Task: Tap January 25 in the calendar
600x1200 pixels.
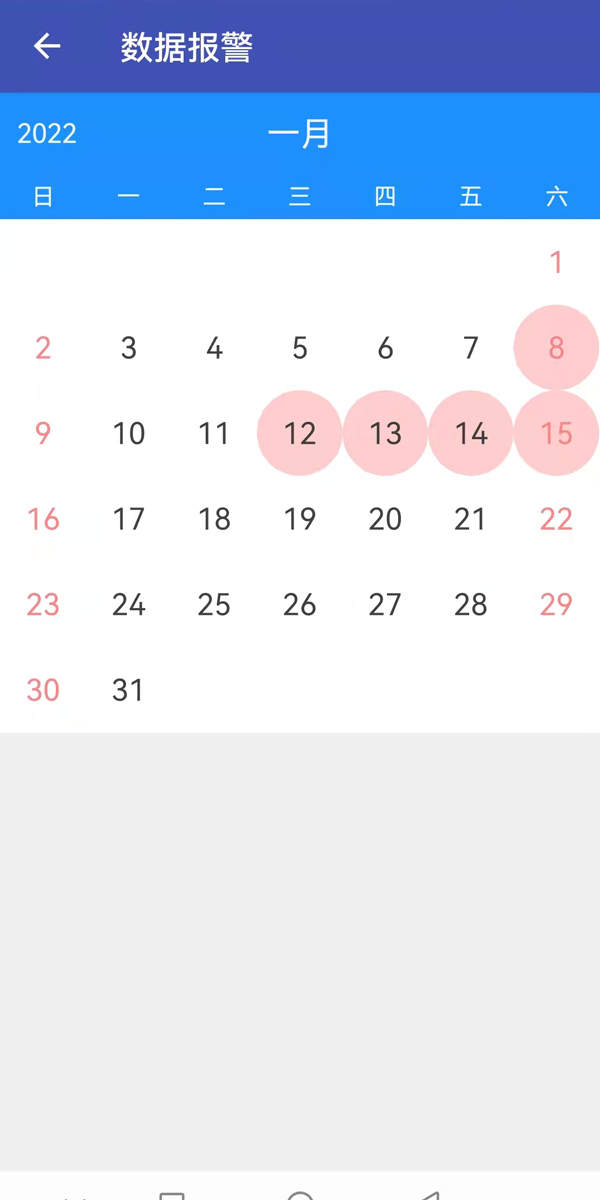Action: point(214,604)
